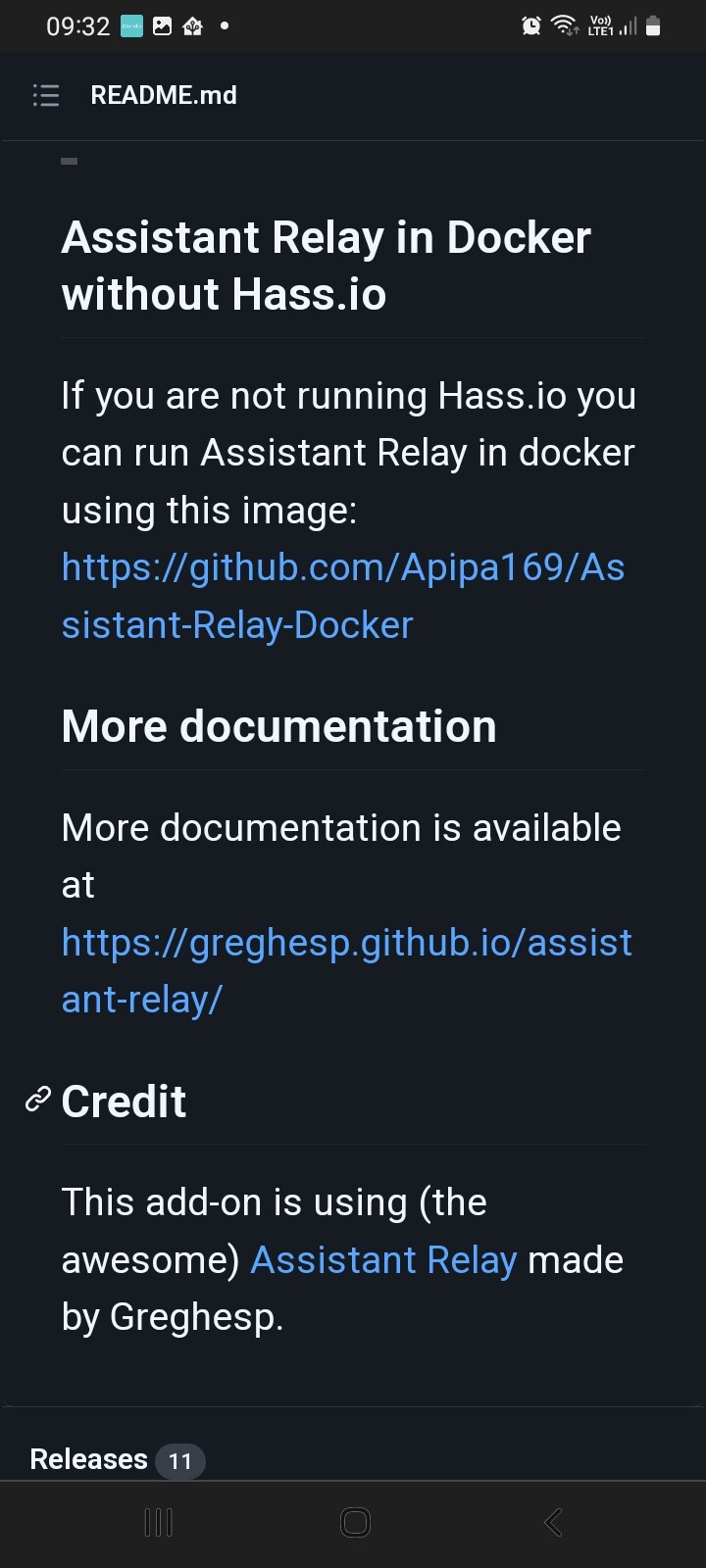
Task: Tap the battery indicator in the status bar
Action: pyautogui.click(x=654, y=25)
